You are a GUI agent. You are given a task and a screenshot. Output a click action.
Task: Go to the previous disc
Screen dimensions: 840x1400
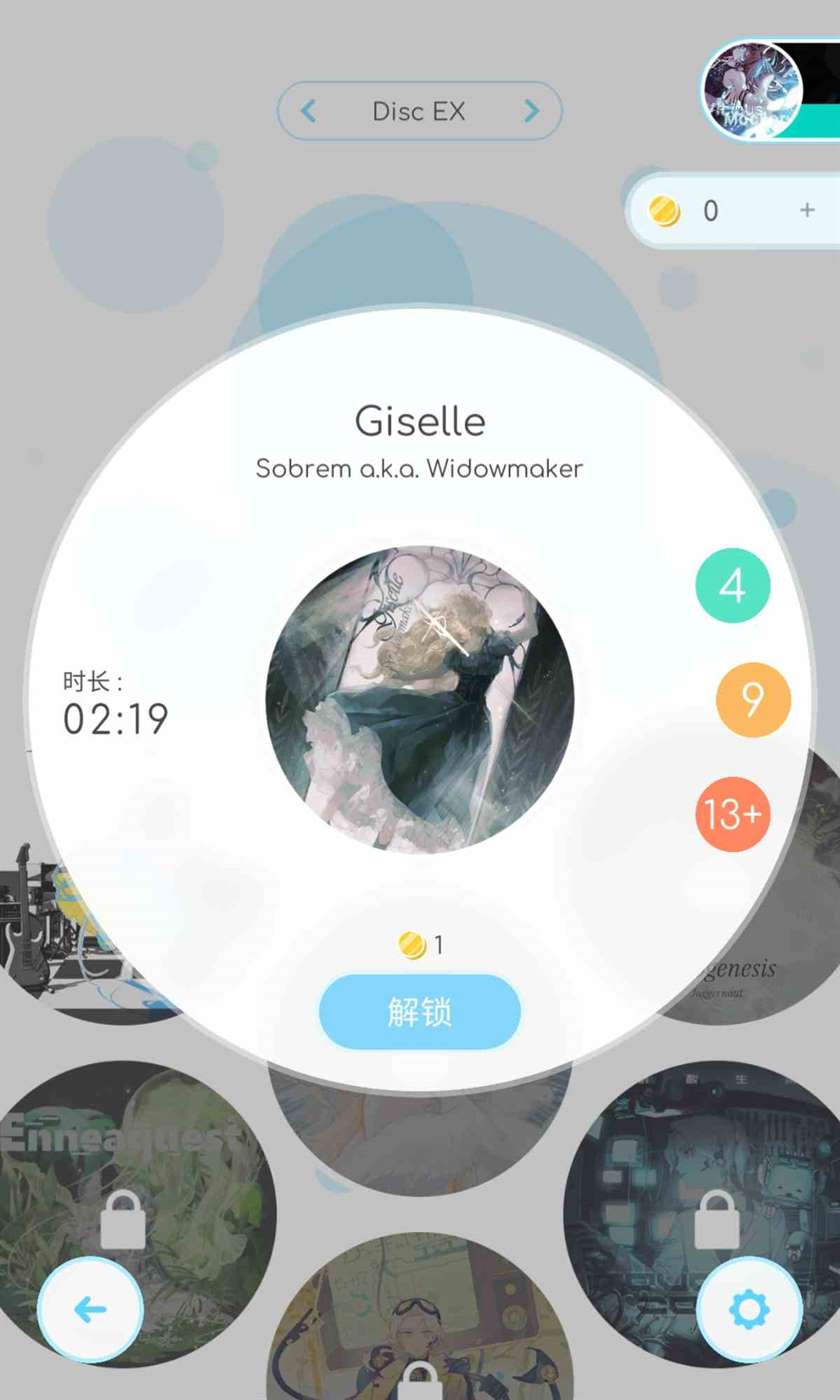308,111
